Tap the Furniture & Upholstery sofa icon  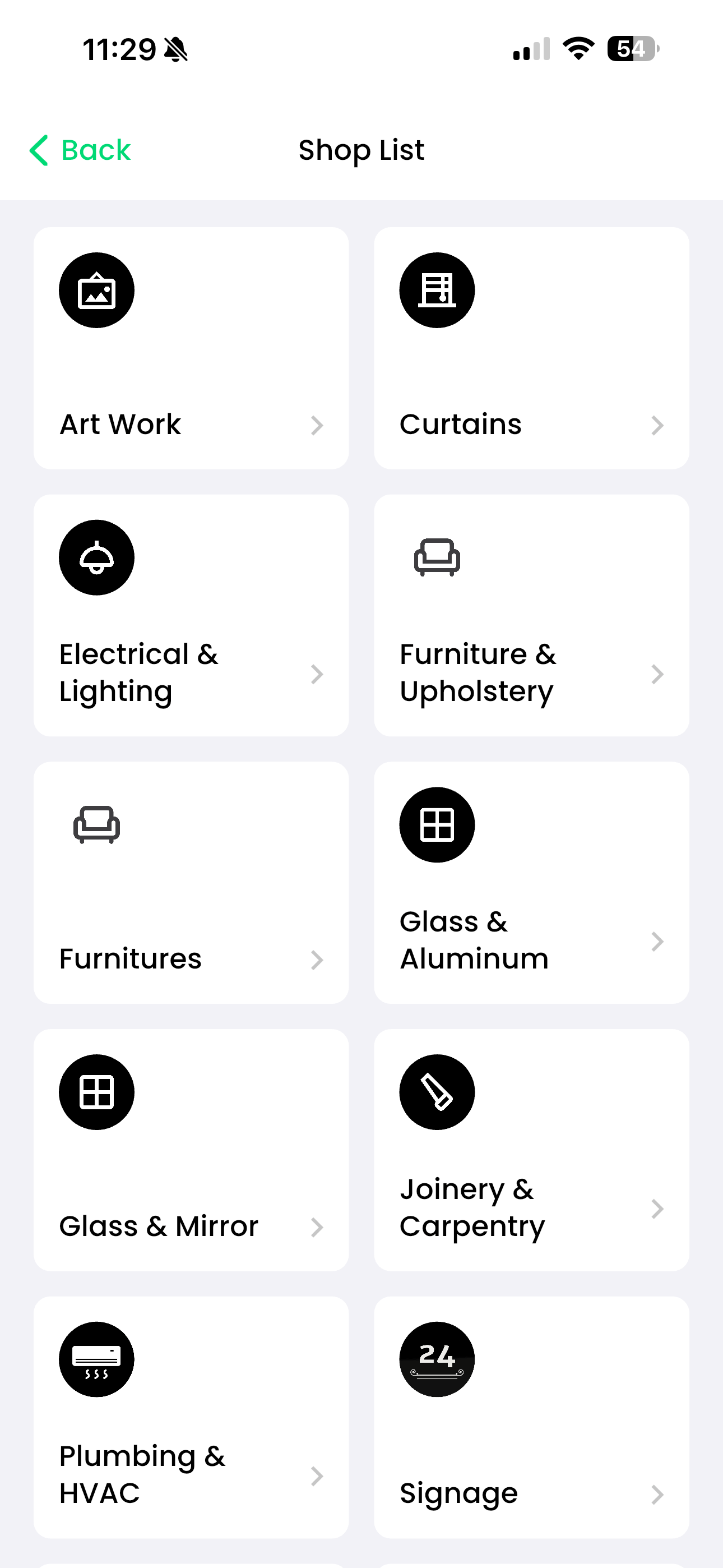click(437, 557)
